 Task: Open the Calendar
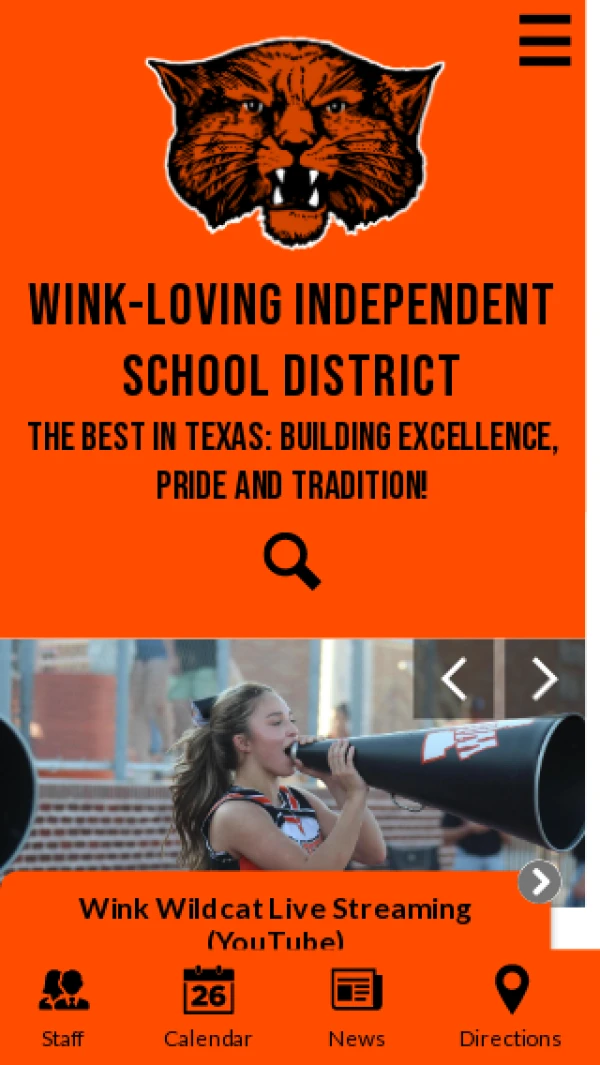point(208,1007)
